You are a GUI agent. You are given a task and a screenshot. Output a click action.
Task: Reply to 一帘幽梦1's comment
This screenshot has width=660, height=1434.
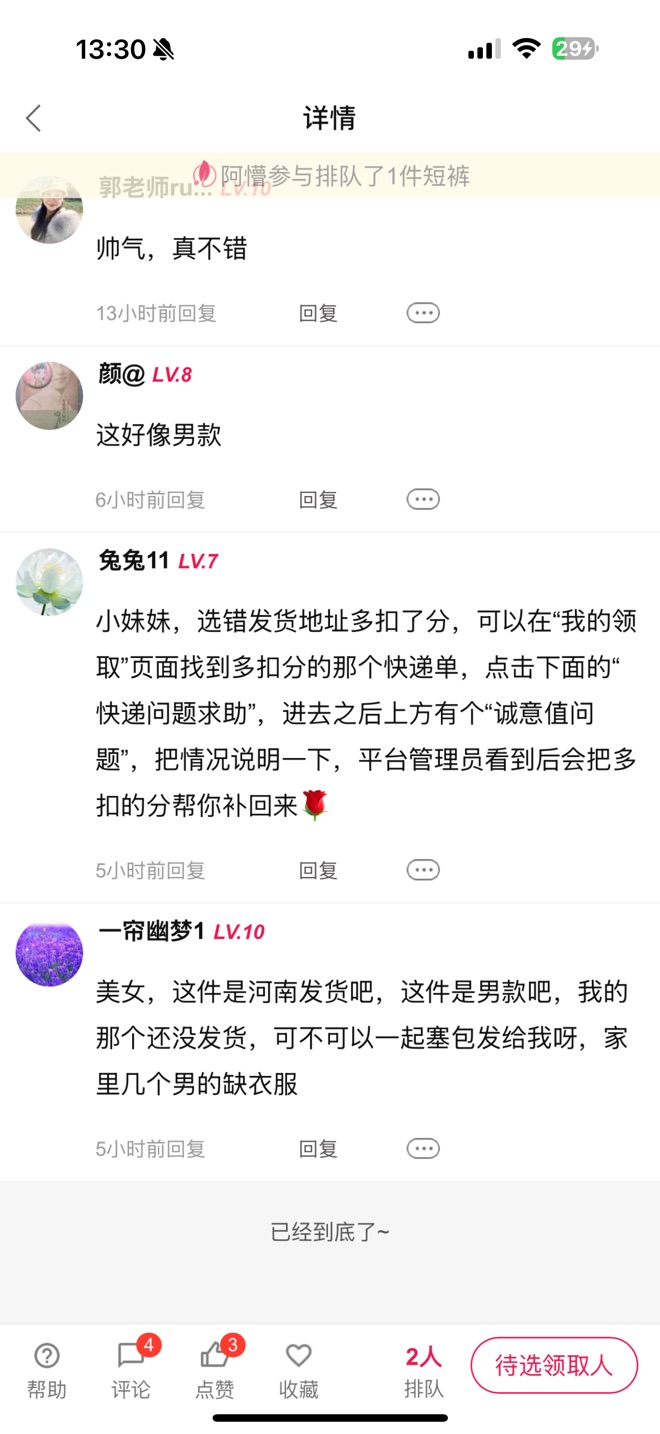tap(318, 1149)
